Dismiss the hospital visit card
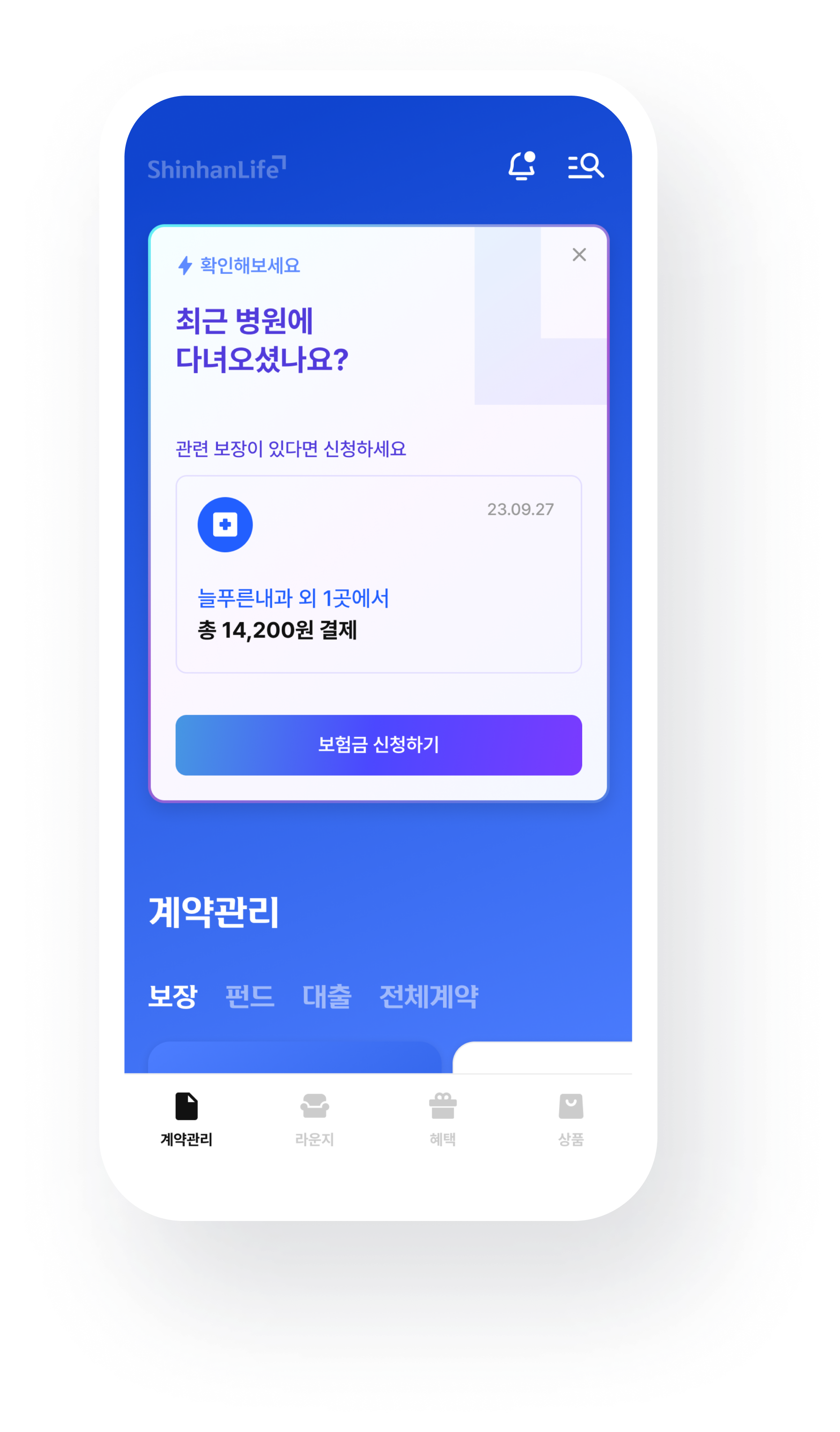The image size is (840, 1432). (579, 255)
